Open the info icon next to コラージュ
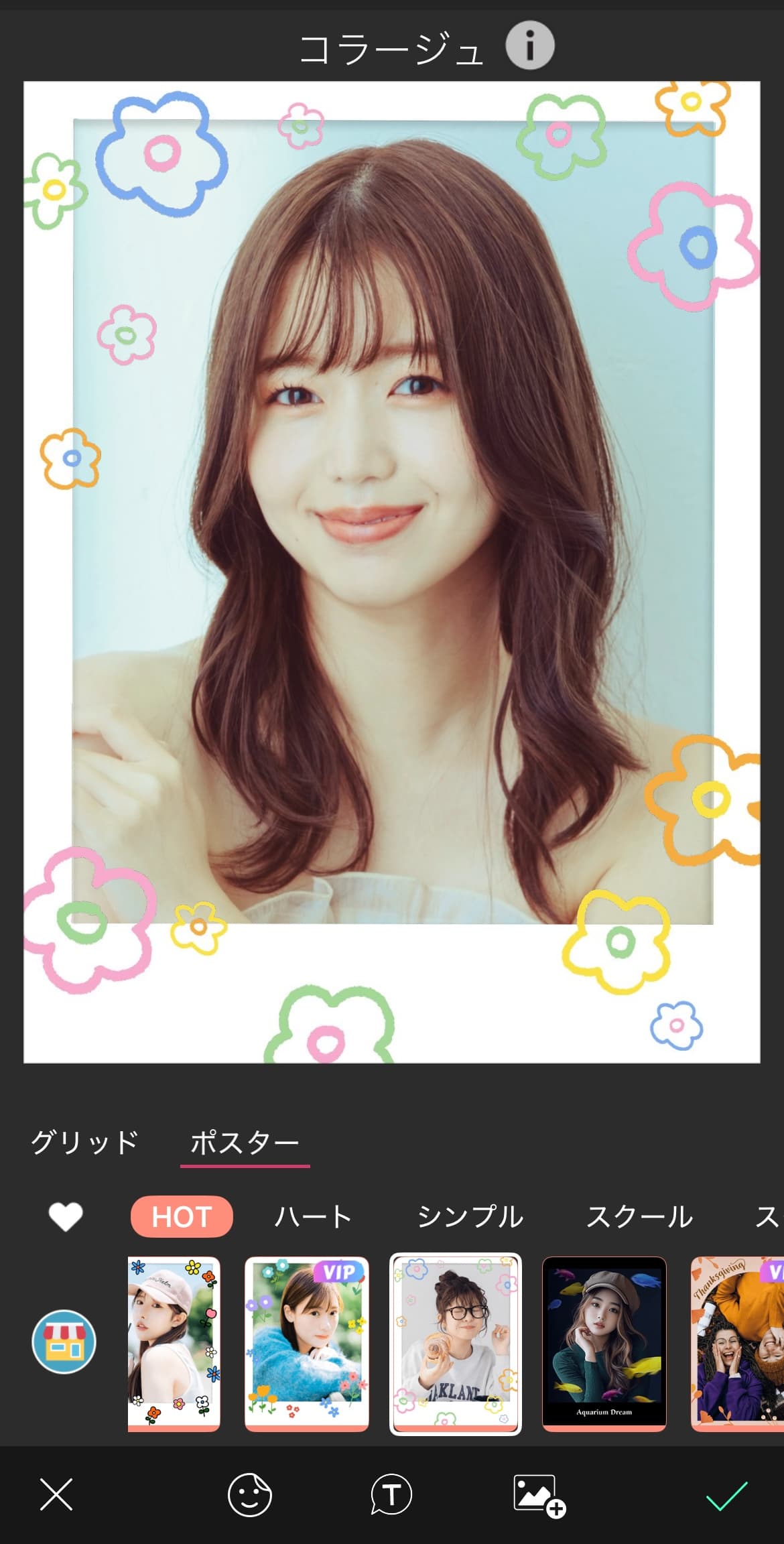The image size is (784, 1544). coord(529,46)
